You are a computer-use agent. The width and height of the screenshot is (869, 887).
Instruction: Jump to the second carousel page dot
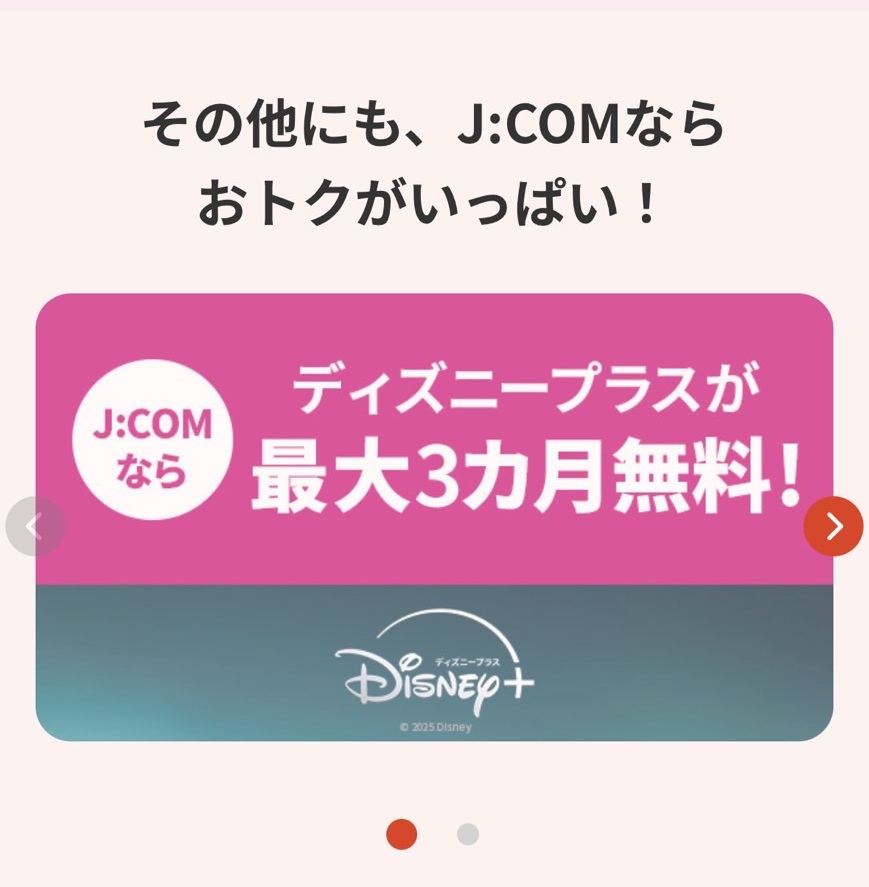[x=467, y=834]
